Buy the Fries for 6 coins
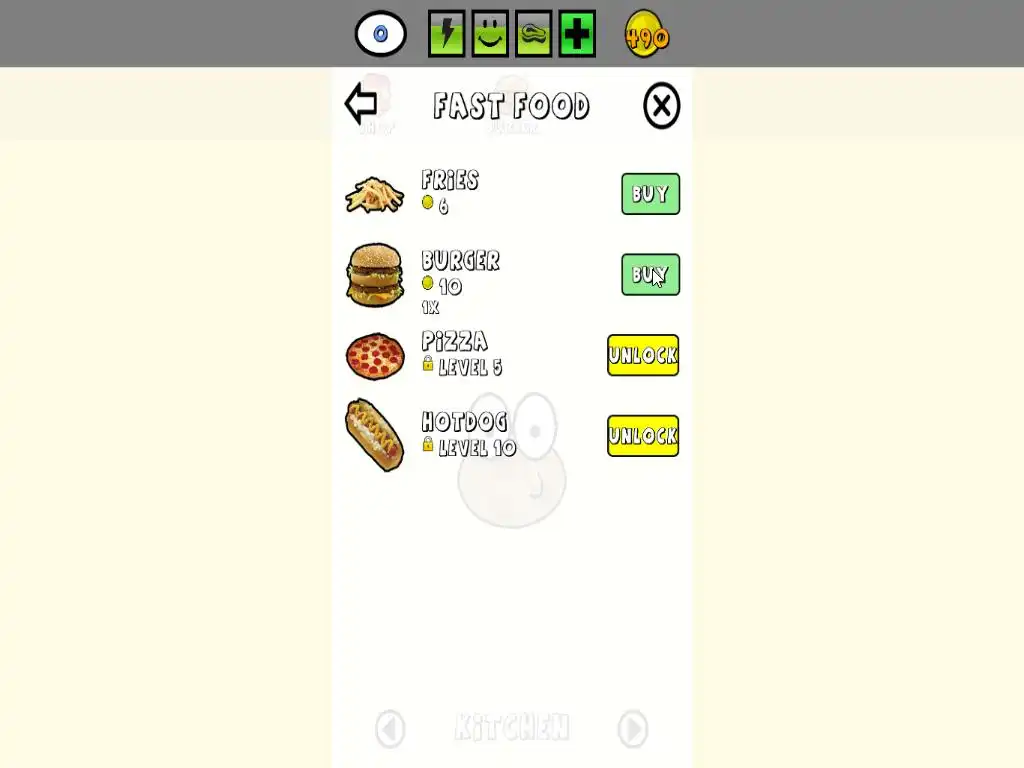Viewport: 1024px width, 768px height. click(650, 194)
